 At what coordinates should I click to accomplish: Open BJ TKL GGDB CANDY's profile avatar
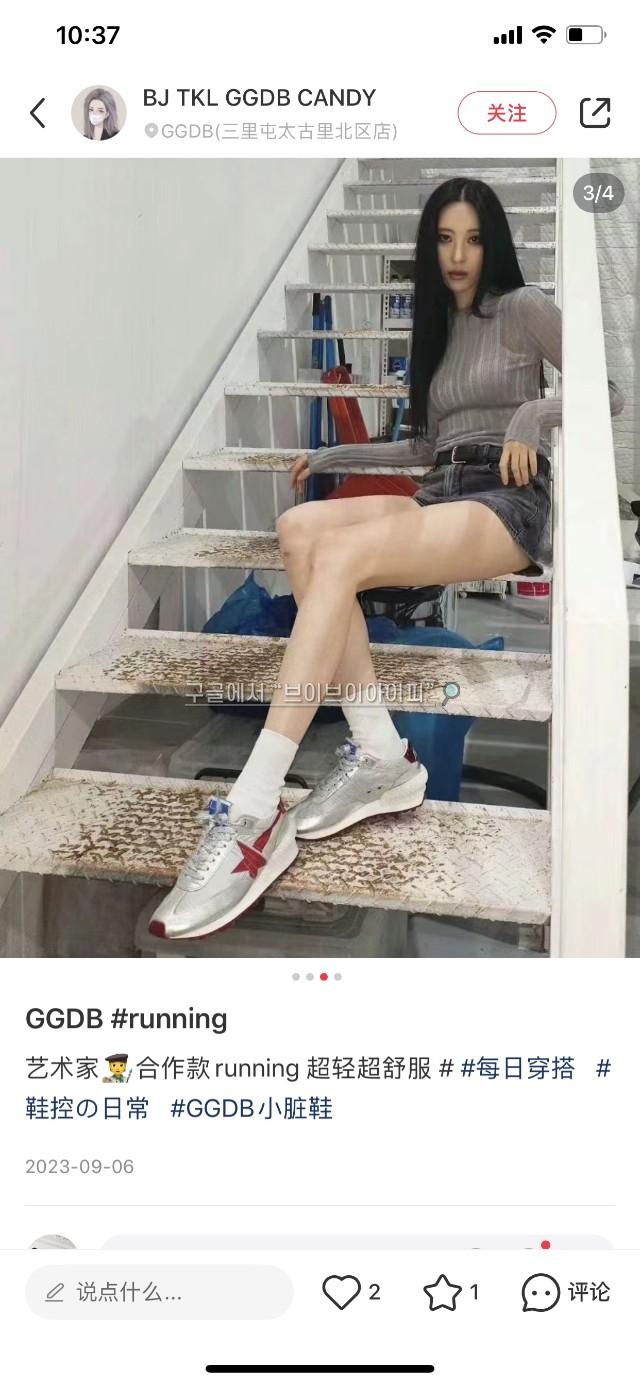(98, 113)
